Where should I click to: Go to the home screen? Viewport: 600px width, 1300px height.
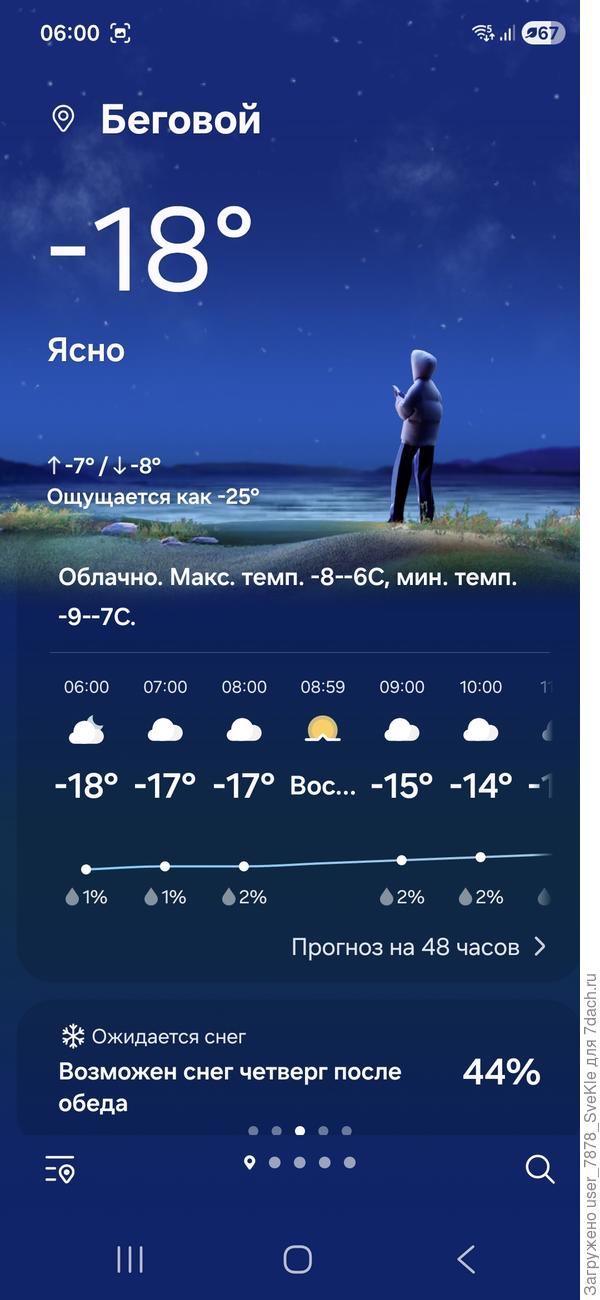(297, 1259)
